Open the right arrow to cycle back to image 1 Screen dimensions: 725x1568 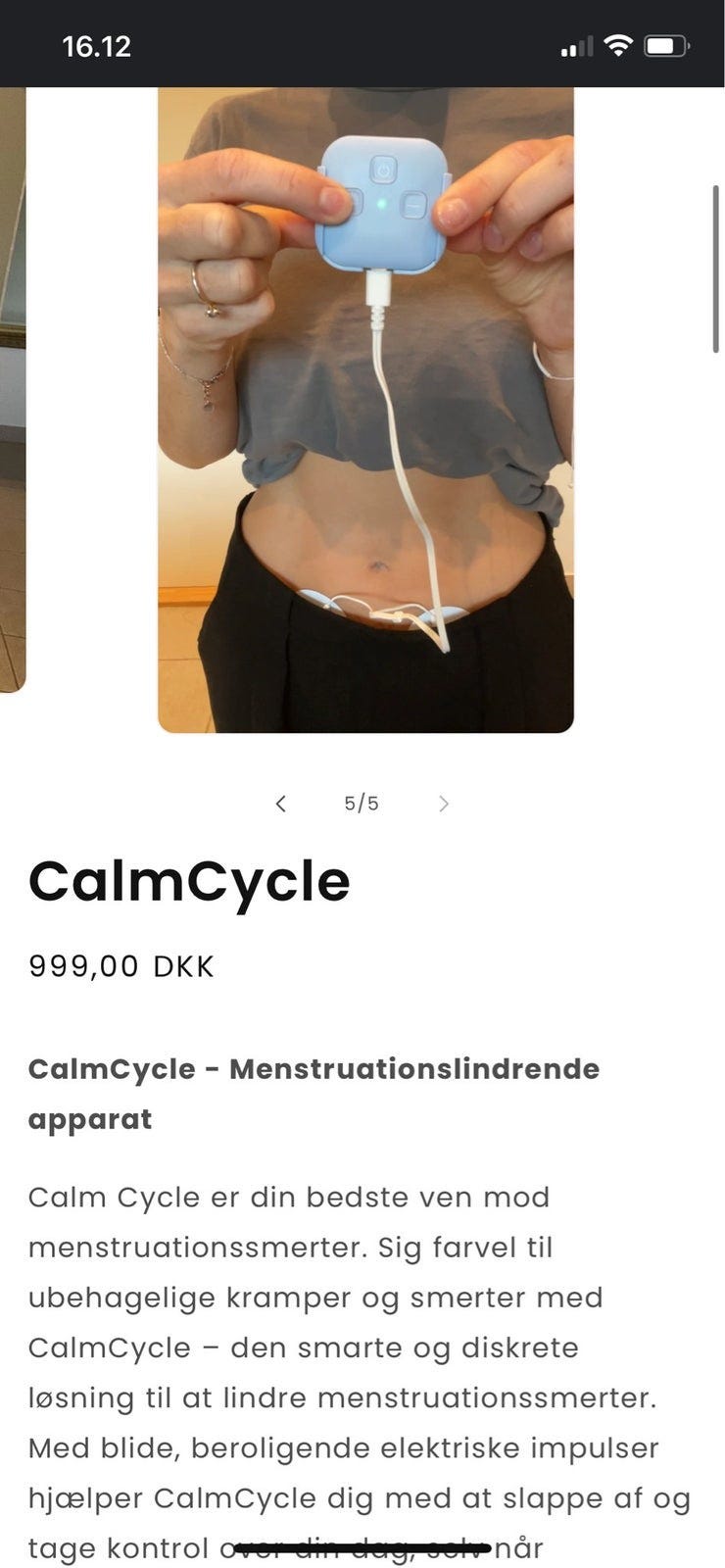[444, 803]
